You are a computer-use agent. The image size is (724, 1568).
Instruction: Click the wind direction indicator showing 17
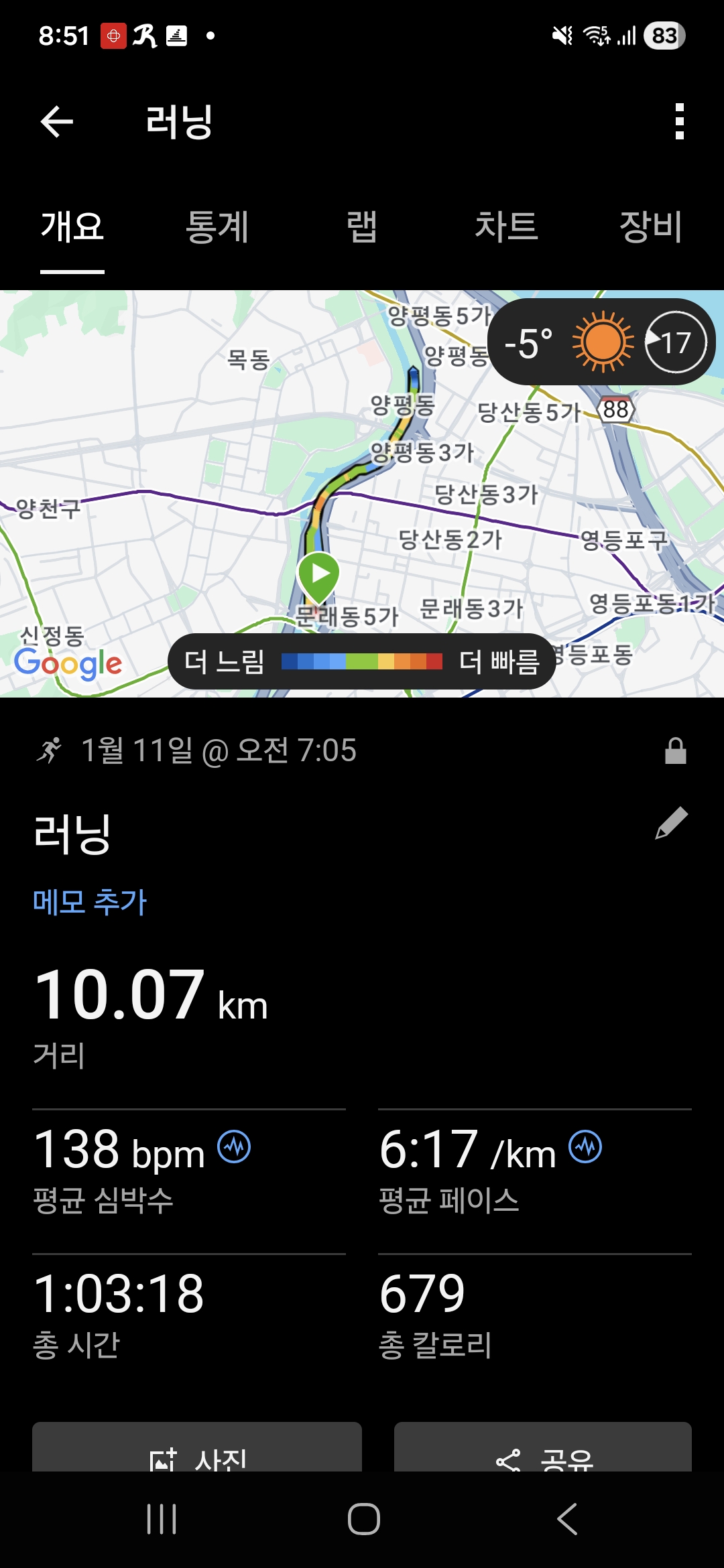tap(674, 342)
